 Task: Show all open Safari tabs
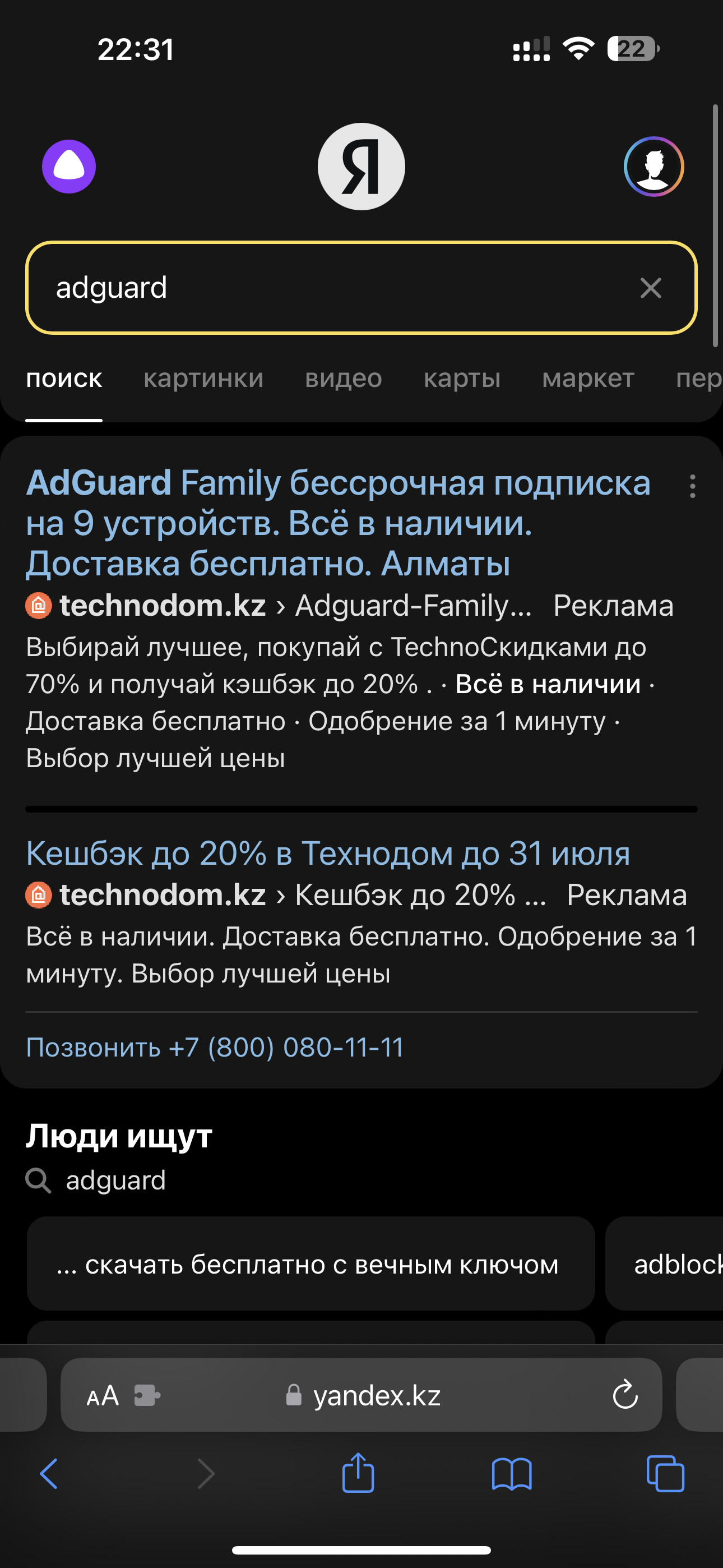click(x=665, y=1473)
